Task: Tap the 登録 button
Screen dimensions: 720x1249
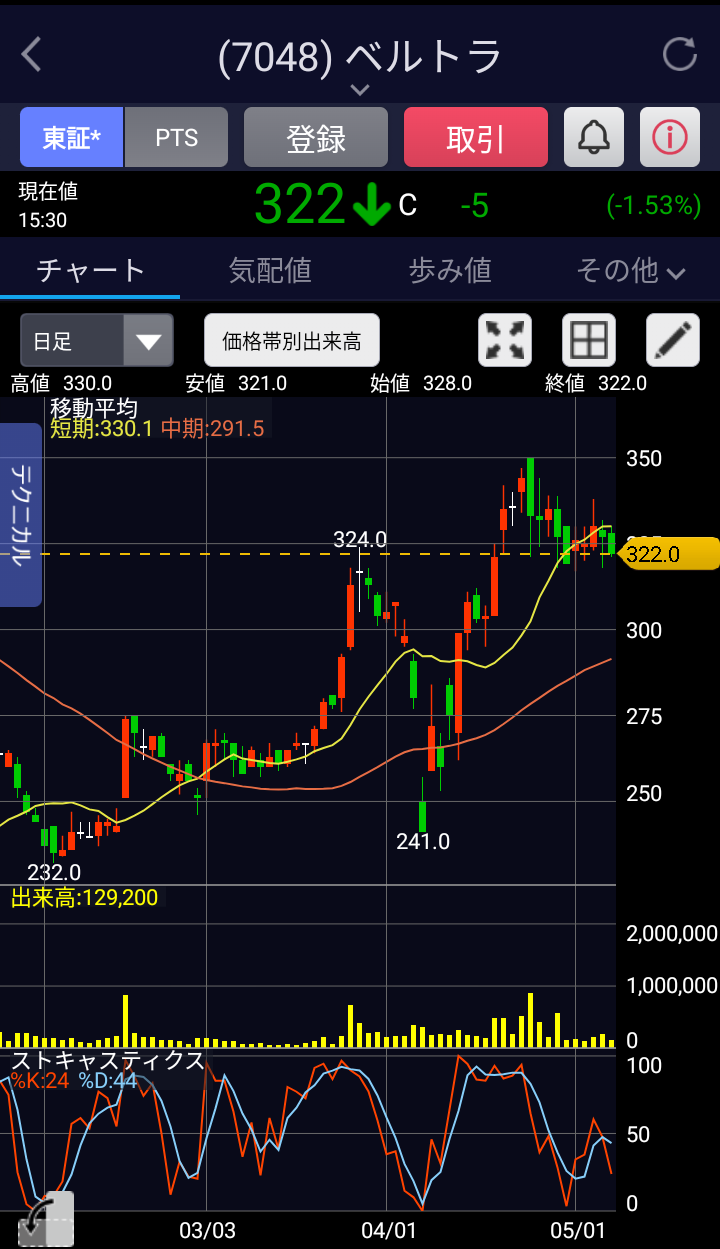Action: (316, 137)
